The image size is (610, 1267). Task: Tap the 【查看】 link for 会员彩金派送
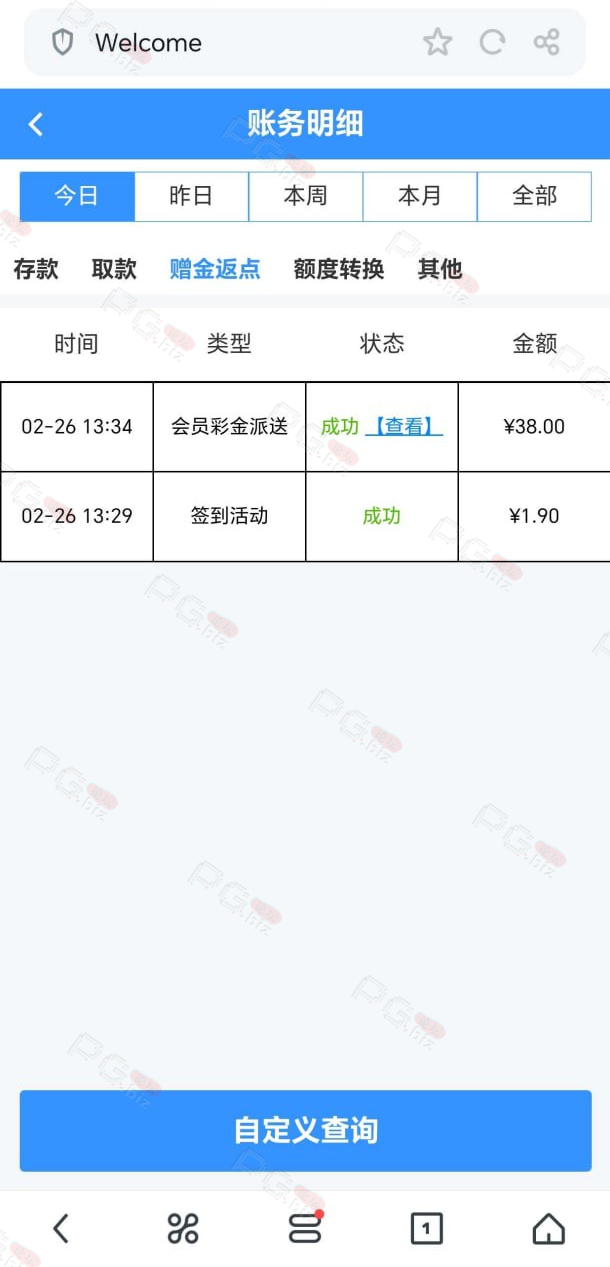point(404,427)
